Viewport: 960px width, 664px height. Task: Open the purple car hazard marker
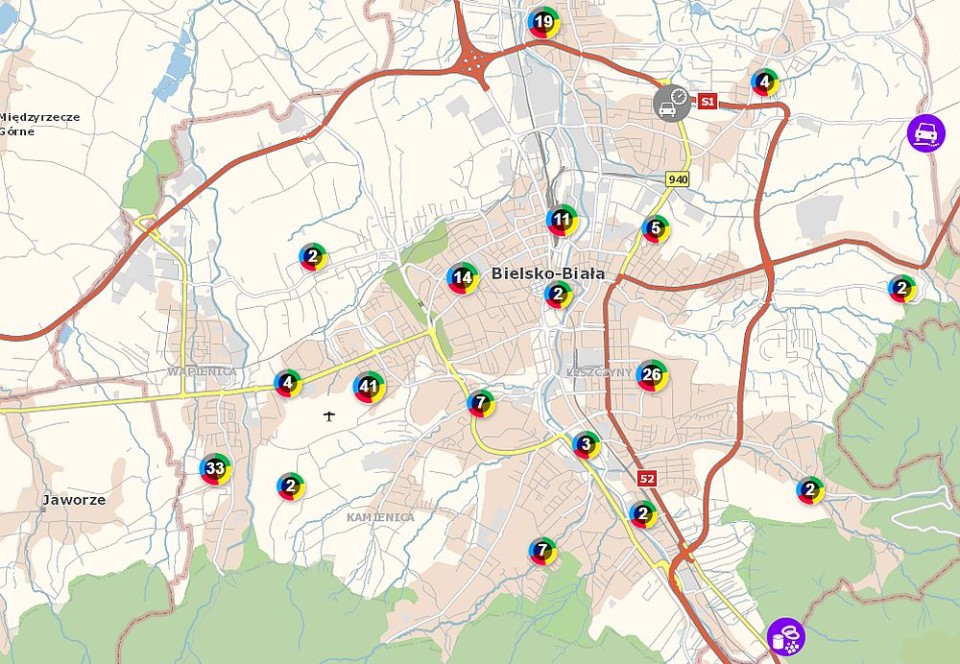pyautogui.click(x=926, y=133)
